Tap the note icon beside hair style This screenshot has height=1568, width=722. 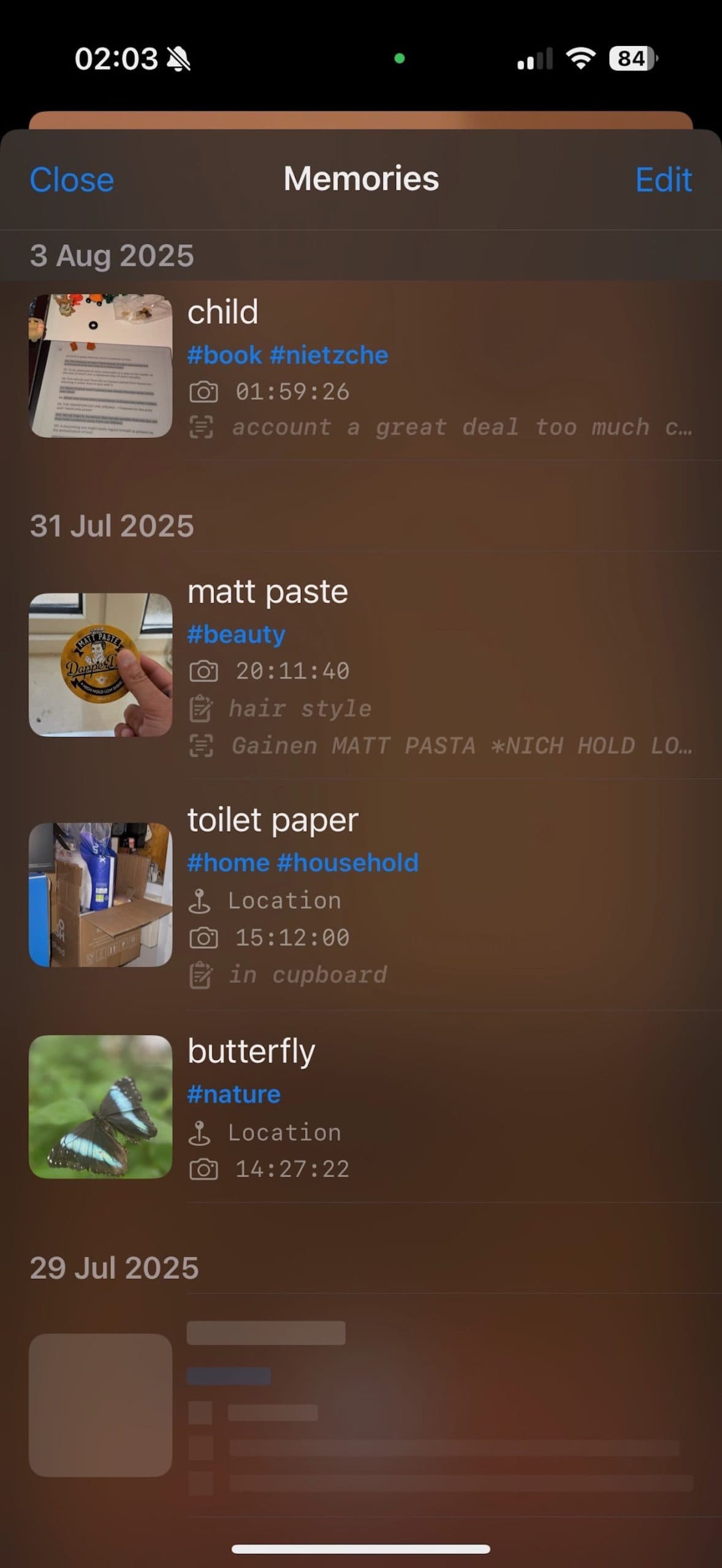(x=201, y=709)
